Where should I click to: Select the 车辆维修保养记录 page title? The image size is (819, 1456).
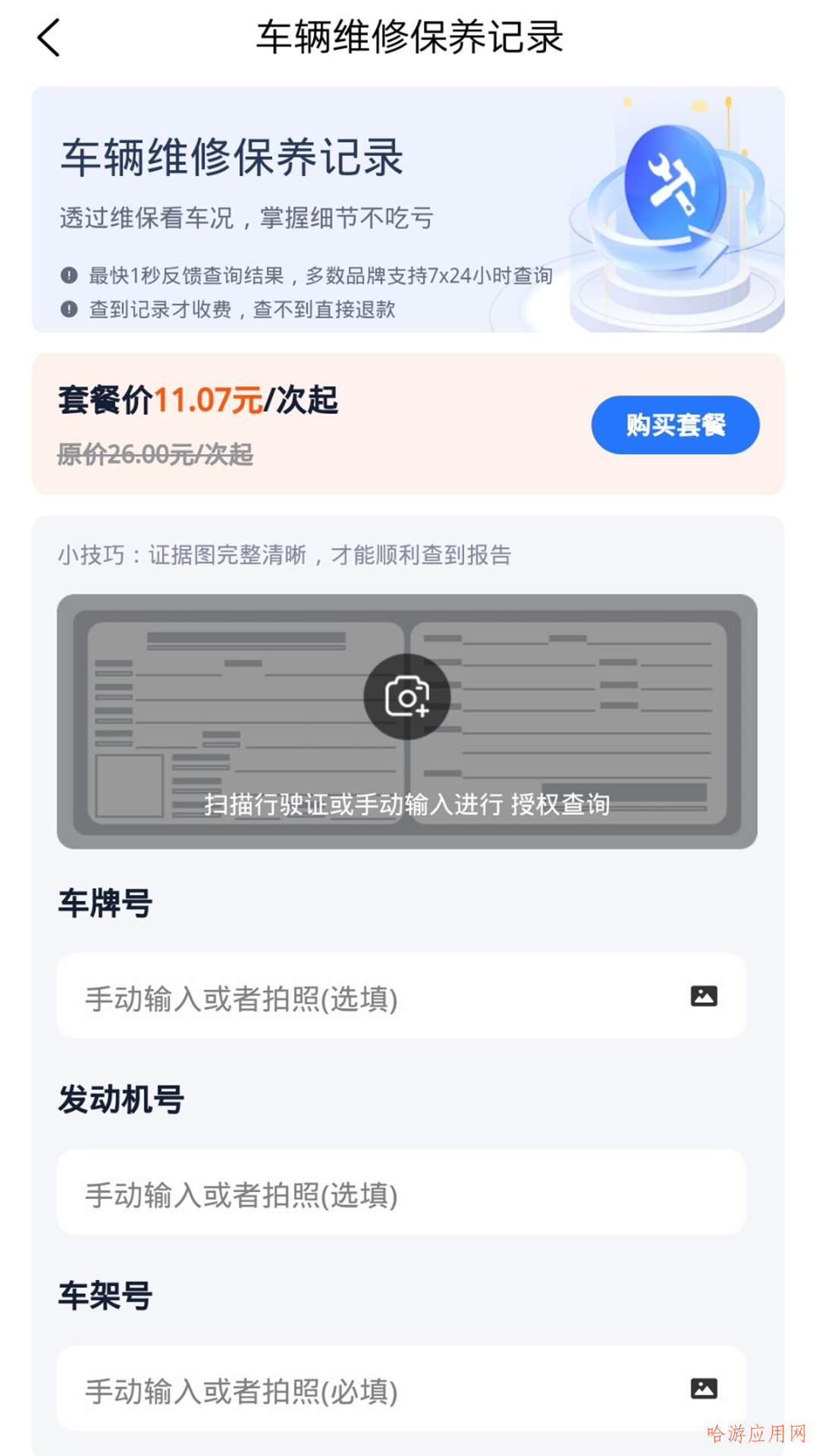pos(409,35)
